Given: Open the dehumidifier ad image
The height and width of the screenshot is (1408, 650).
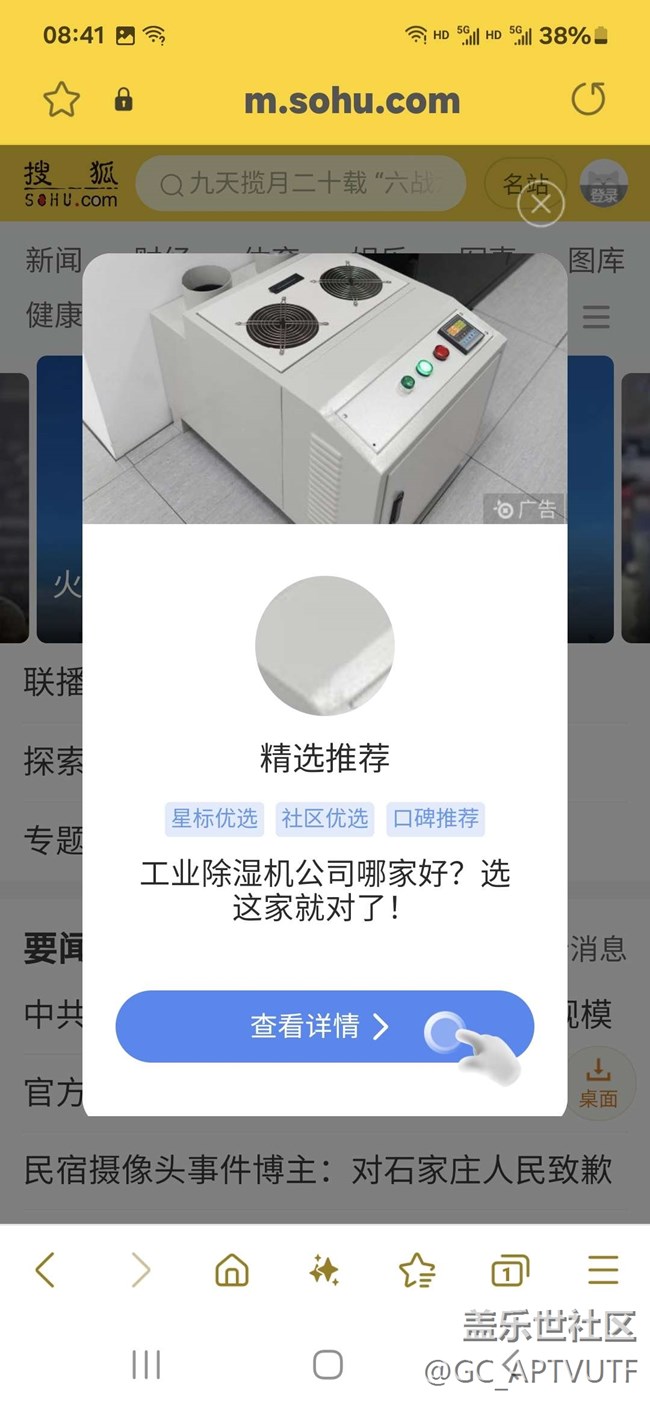Looking at the screenshot, I should tap(324, 388).
